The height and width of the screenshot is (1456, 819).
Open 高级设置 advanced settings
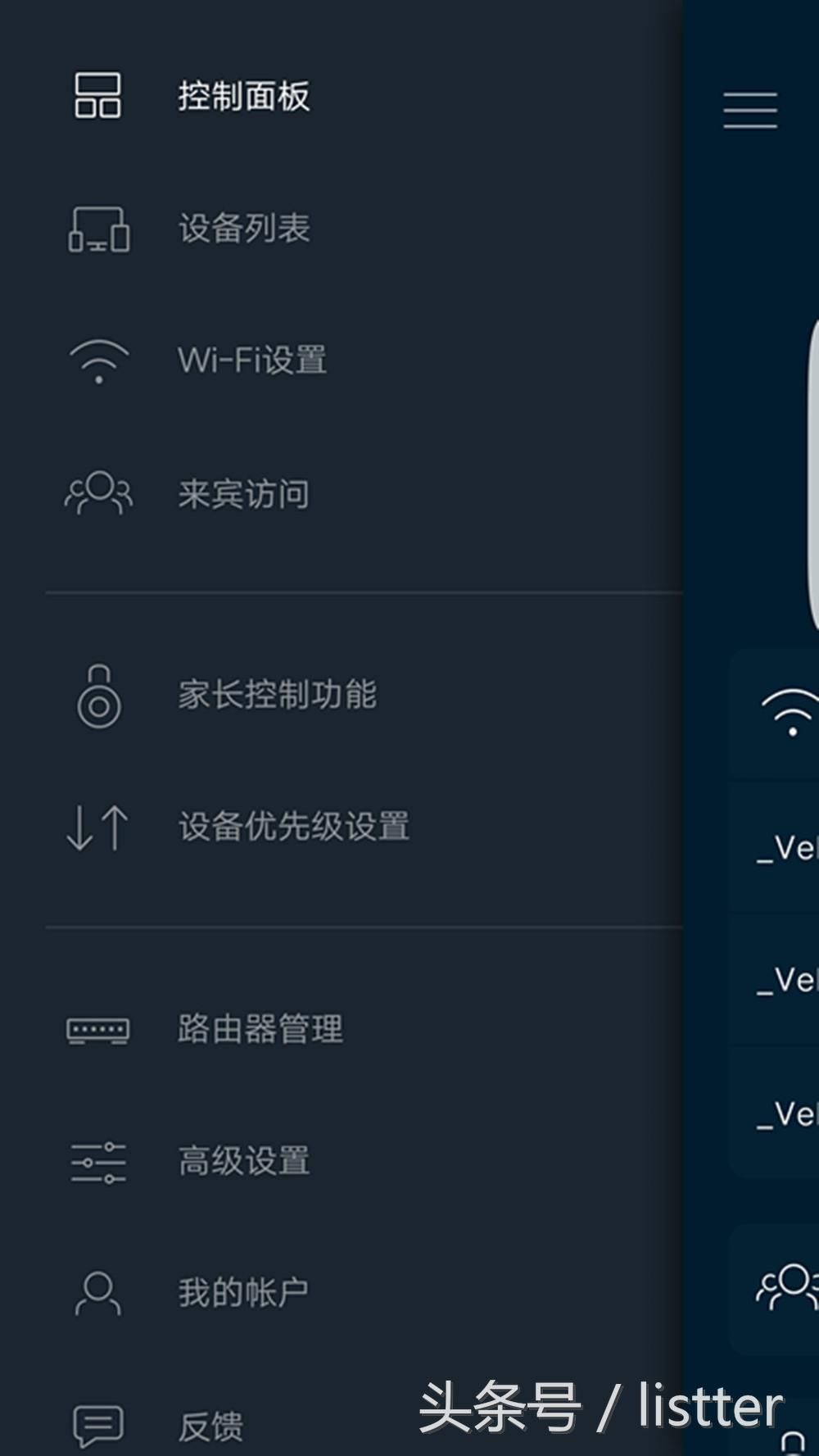pos(243,1161)
